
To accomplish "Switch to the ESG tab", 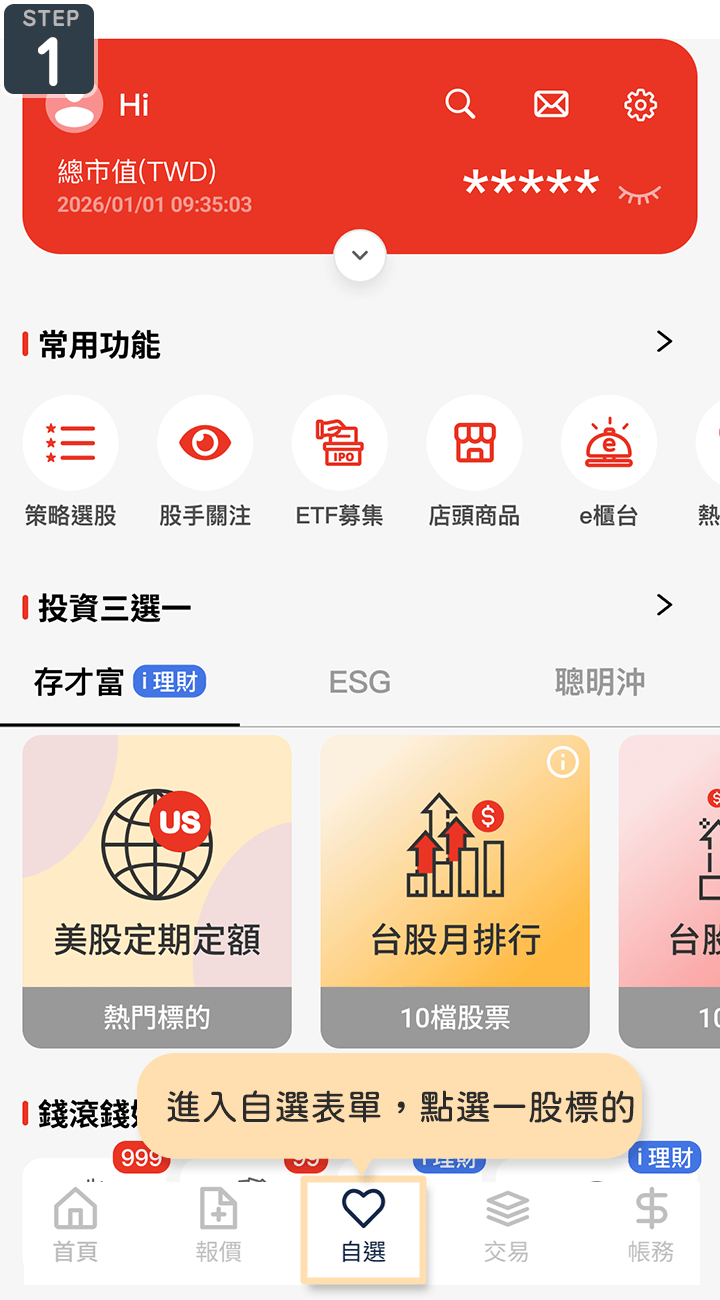I will pos(359,682).
